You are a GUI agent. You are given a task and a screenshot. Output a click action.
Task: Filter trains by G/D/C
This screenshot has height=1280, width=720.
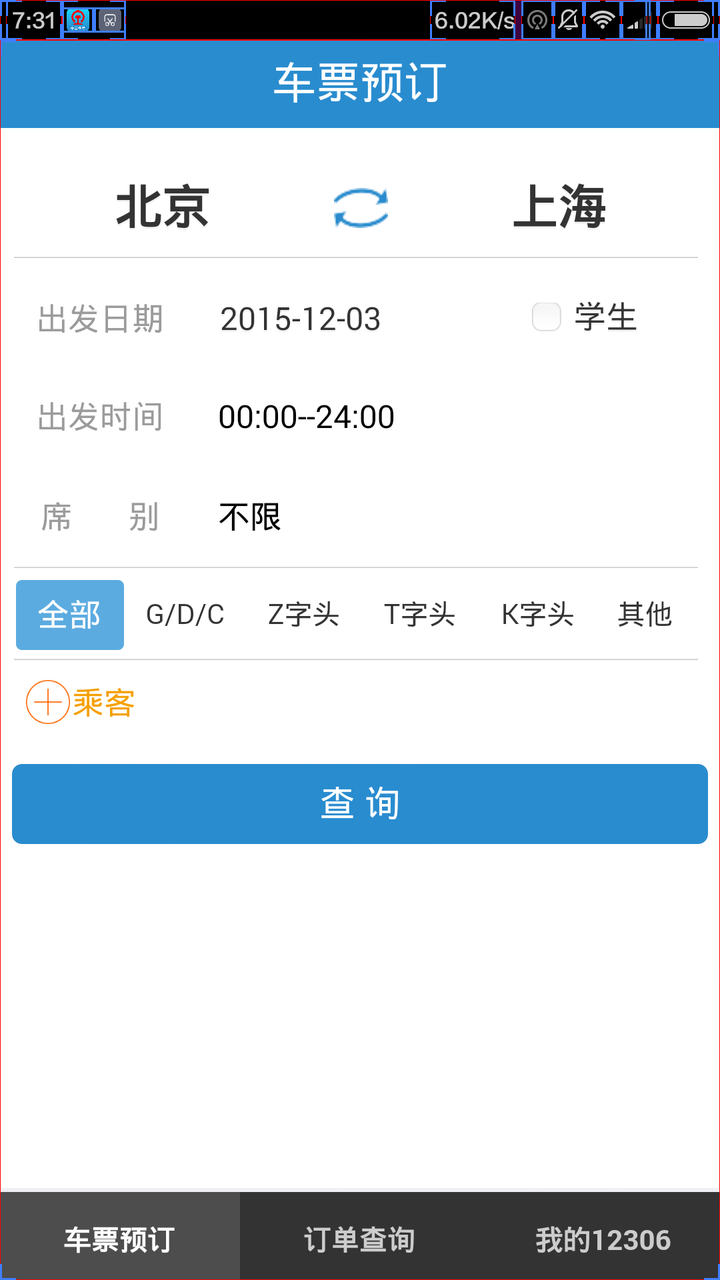185,615
